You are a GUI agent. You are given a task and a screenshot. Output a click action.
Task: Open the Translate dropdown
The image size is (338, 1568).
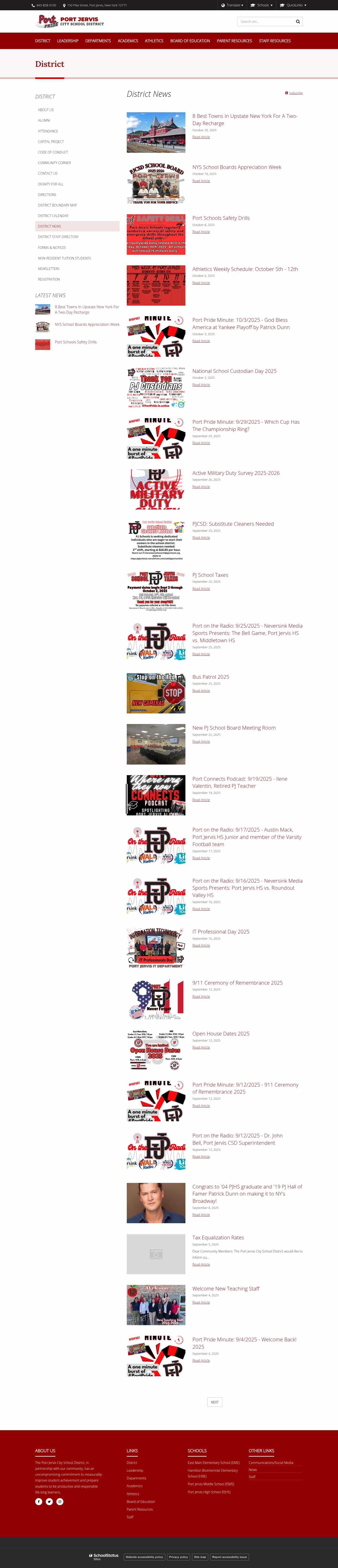(x=232, y=5)
